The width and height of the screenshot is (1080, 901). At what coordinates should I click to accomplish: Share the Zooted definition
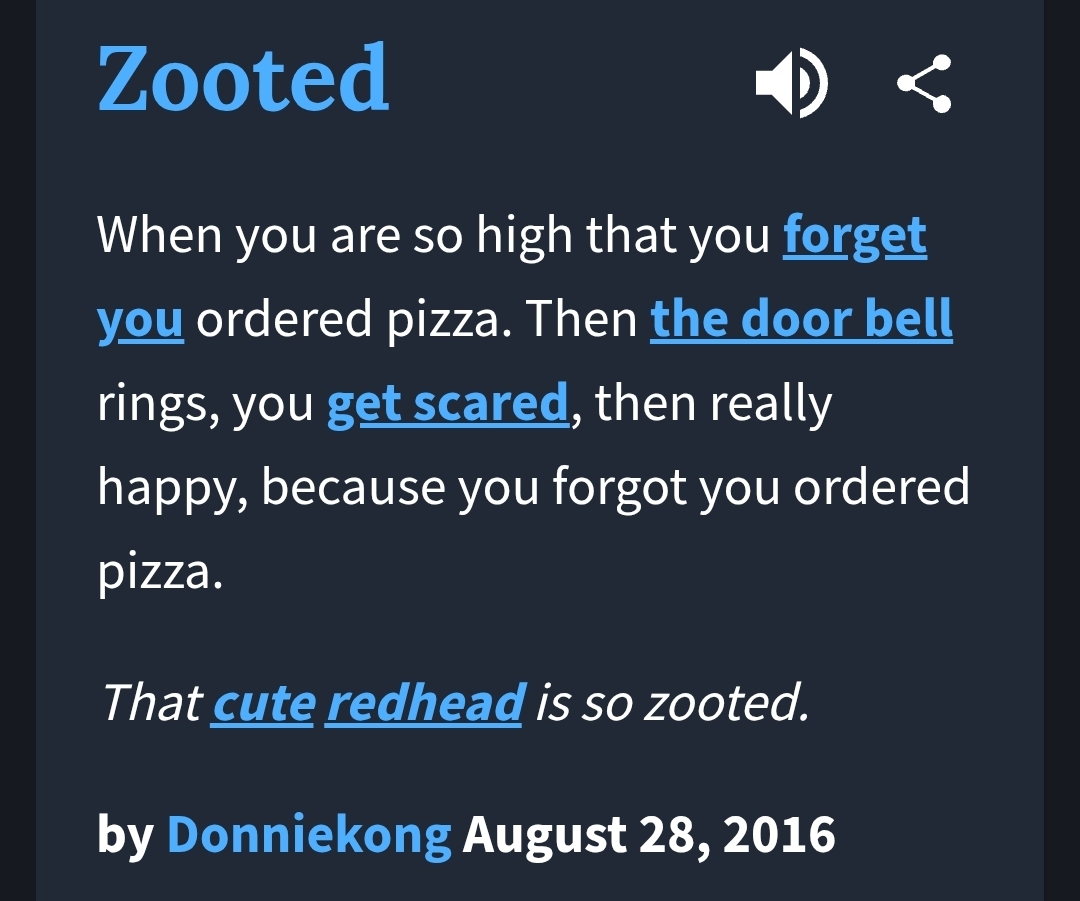924,83
